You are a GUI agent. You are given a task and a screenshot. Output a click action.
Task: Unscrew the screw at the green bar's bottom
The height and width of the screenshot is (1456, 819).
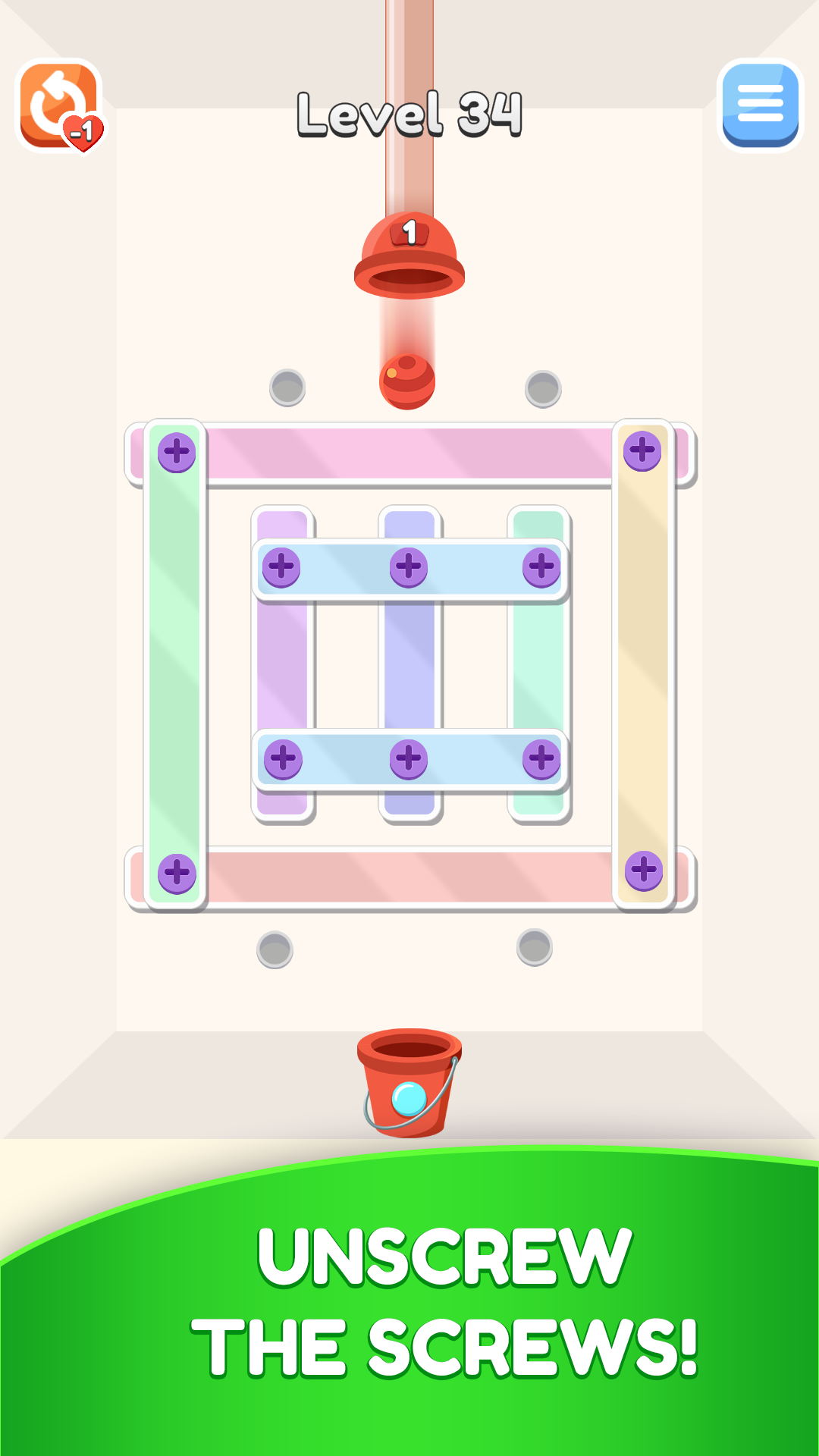pos(177,874)
